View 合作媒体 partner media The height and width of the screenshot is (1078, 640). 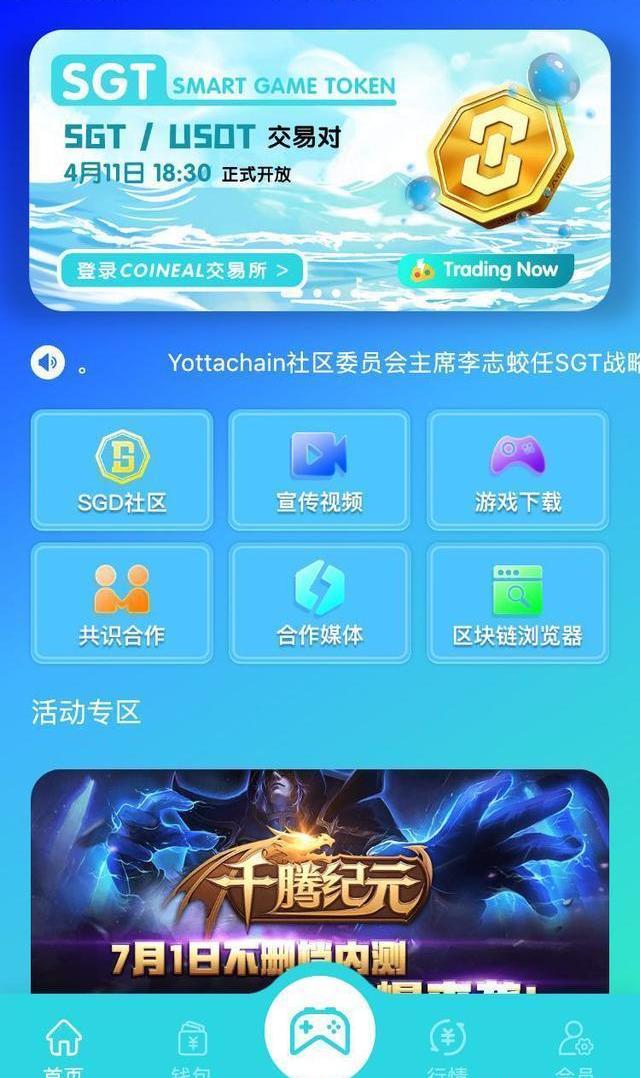click(319, 603)
